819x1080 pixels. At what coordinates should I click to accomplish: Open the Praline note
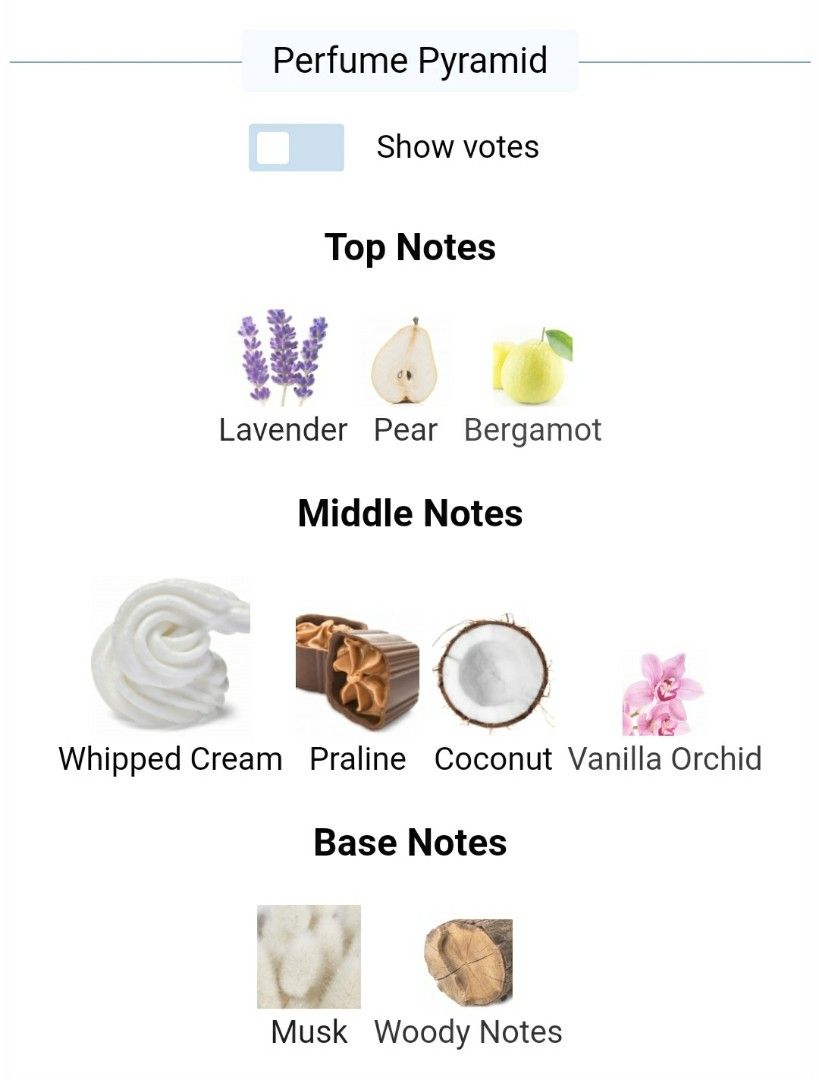pyautogui.click(x=357, y=670)
